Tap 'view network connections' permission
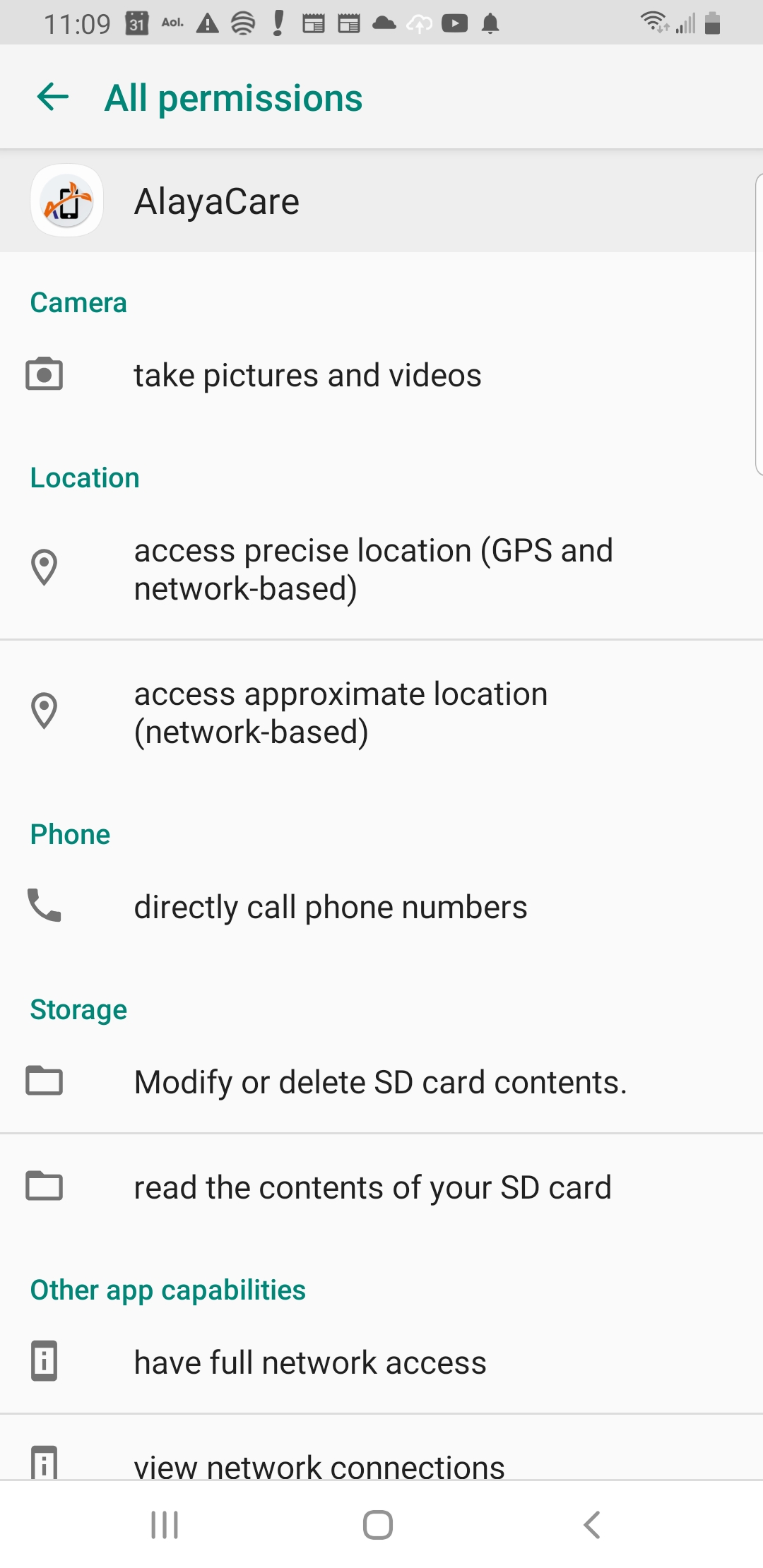The image size is (763, 1568). [319, 1465]
